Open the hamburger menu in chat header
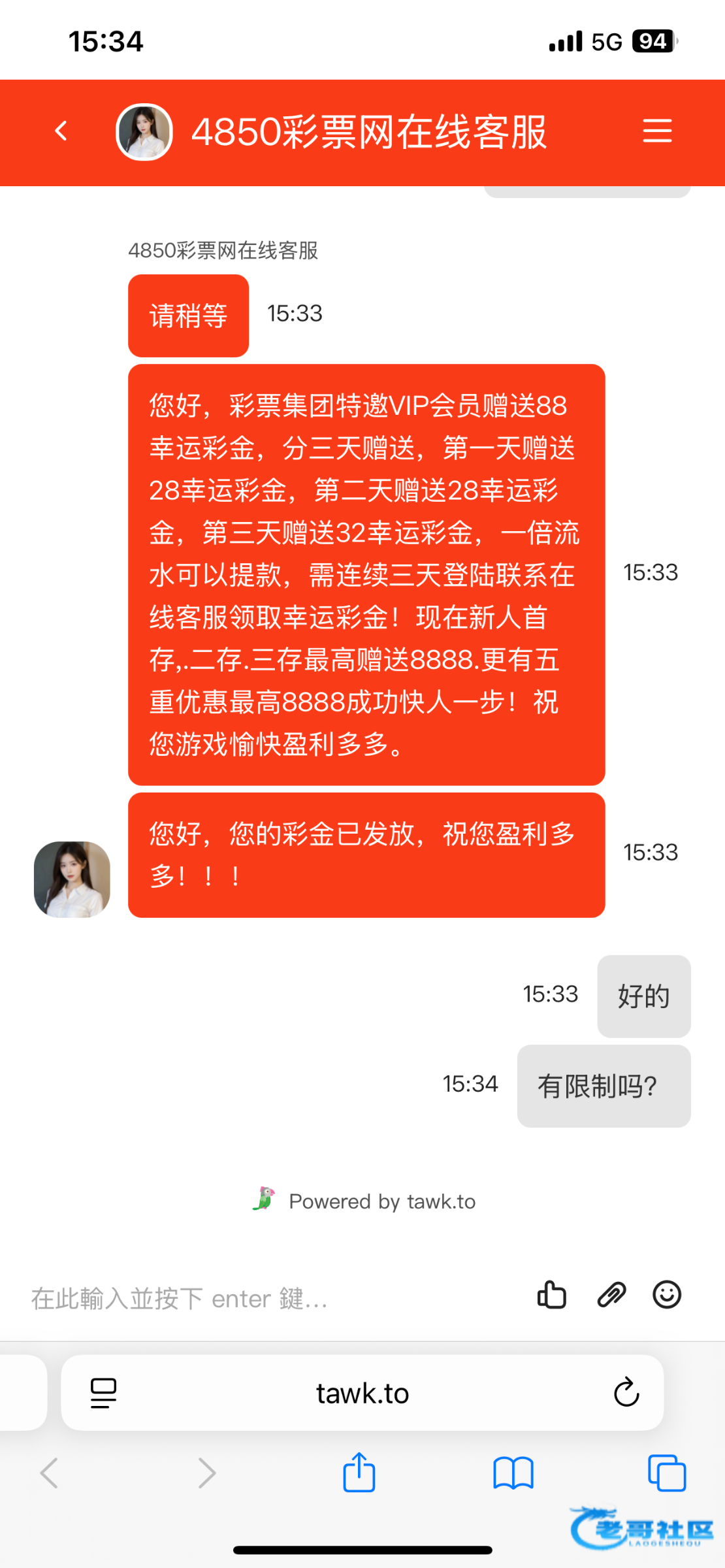 point(657,131)
